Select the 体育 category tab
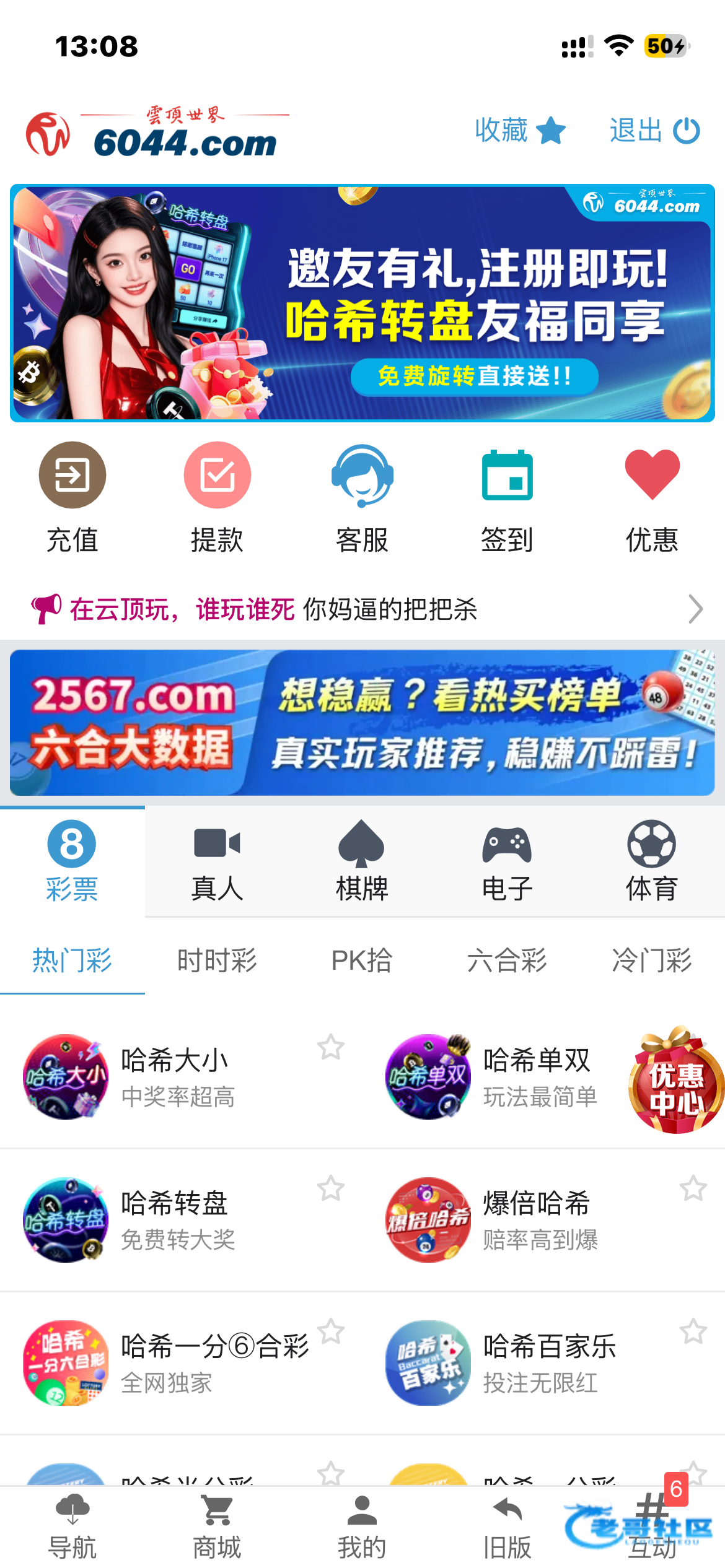This screenshot has width=725, height=1568. (x=652, y=861)
